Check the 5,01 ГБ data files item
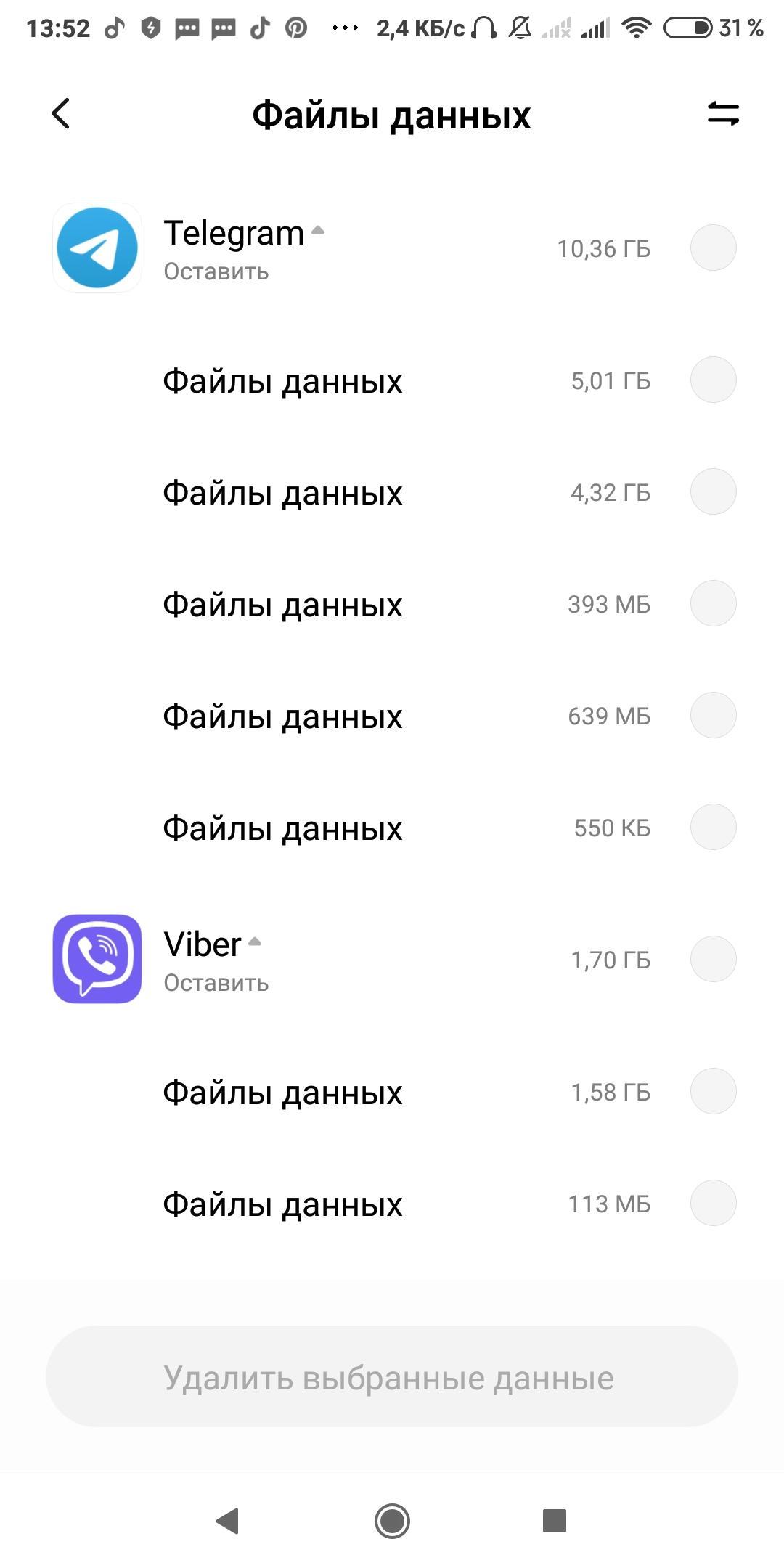784x1568 pixels. click(x=713, y=380)
